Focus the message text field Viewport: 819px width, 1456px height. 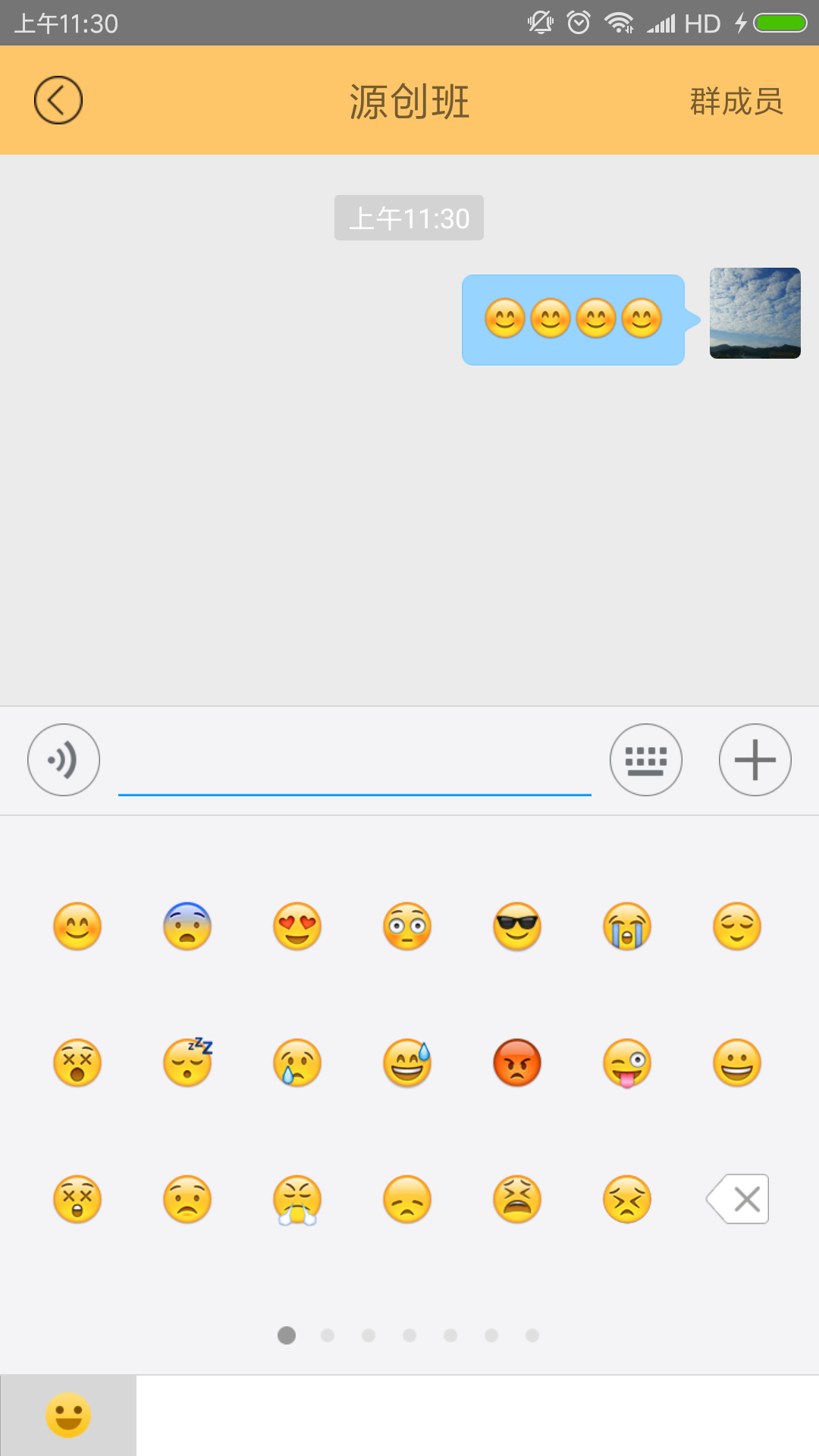(x=354, y=762)
